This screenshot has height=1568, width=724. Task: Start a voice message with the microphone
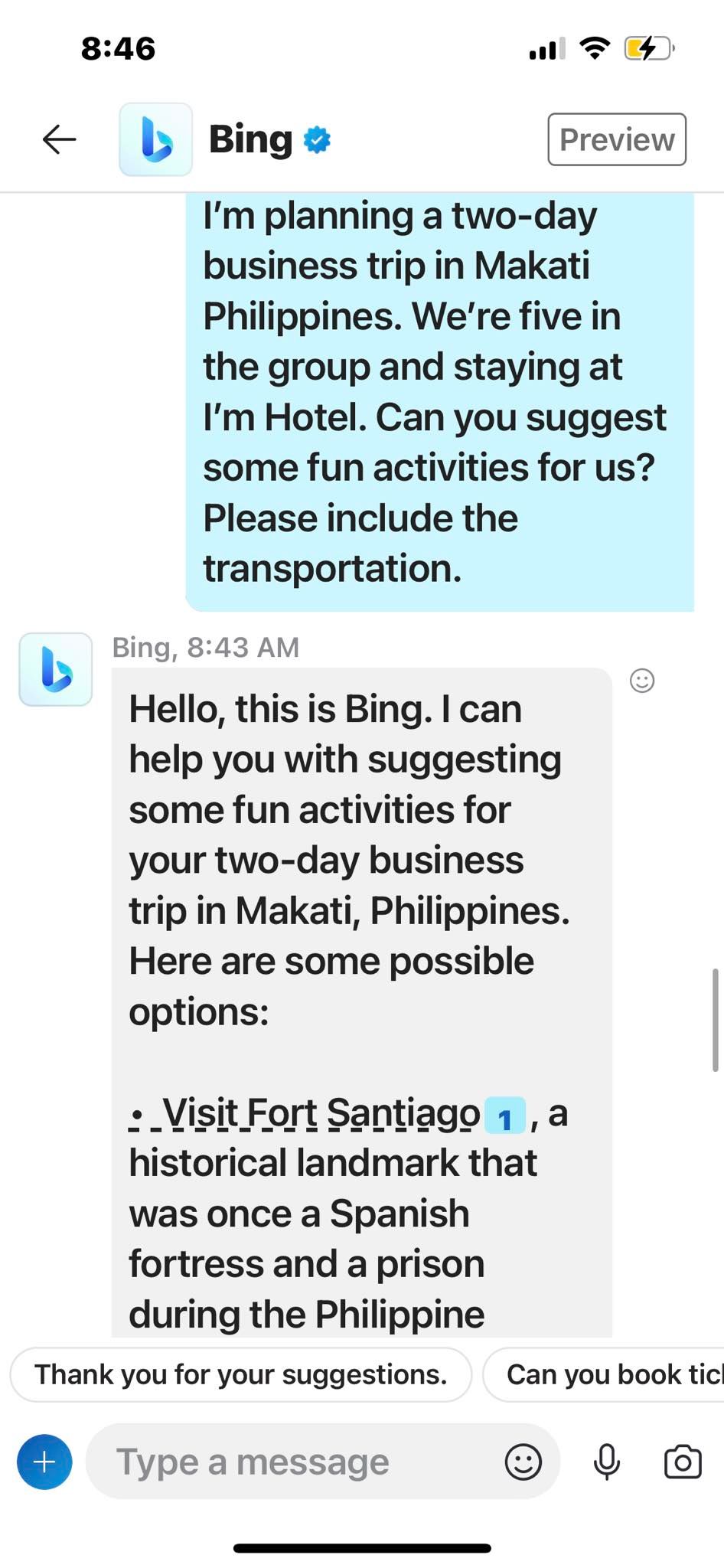click(x=605, y=1461)
